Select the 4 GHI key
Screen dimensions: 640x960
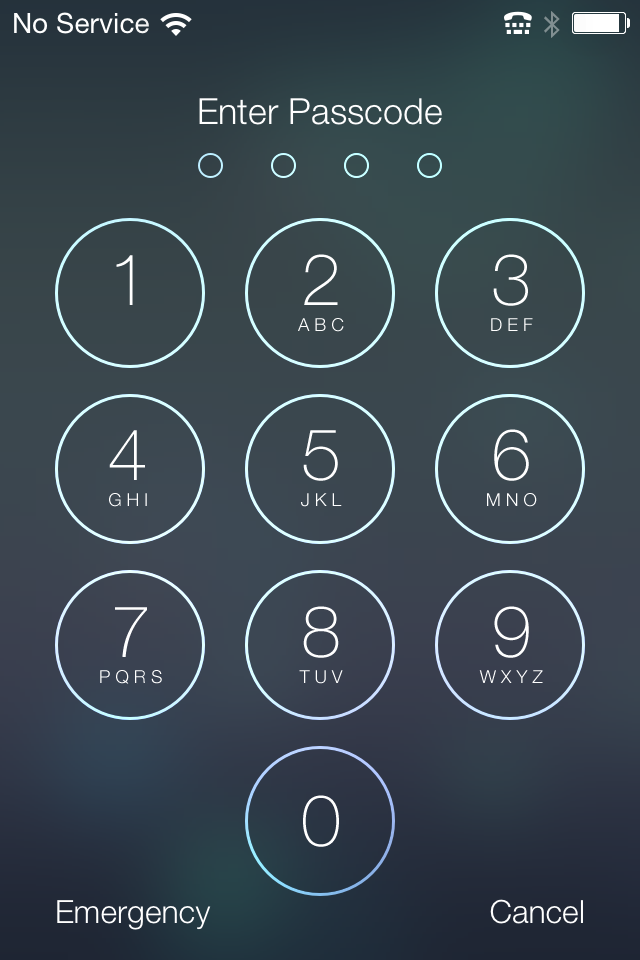(130, 469)
